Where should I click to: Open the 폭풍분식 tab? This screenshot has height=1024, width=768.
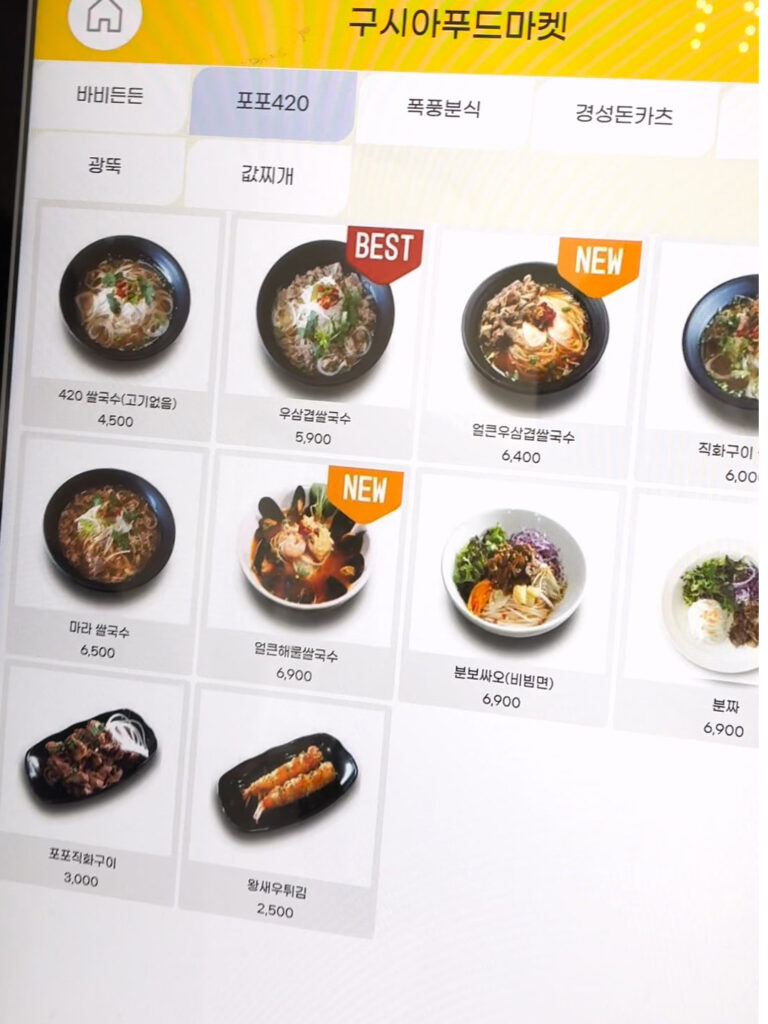pos(444,108)
